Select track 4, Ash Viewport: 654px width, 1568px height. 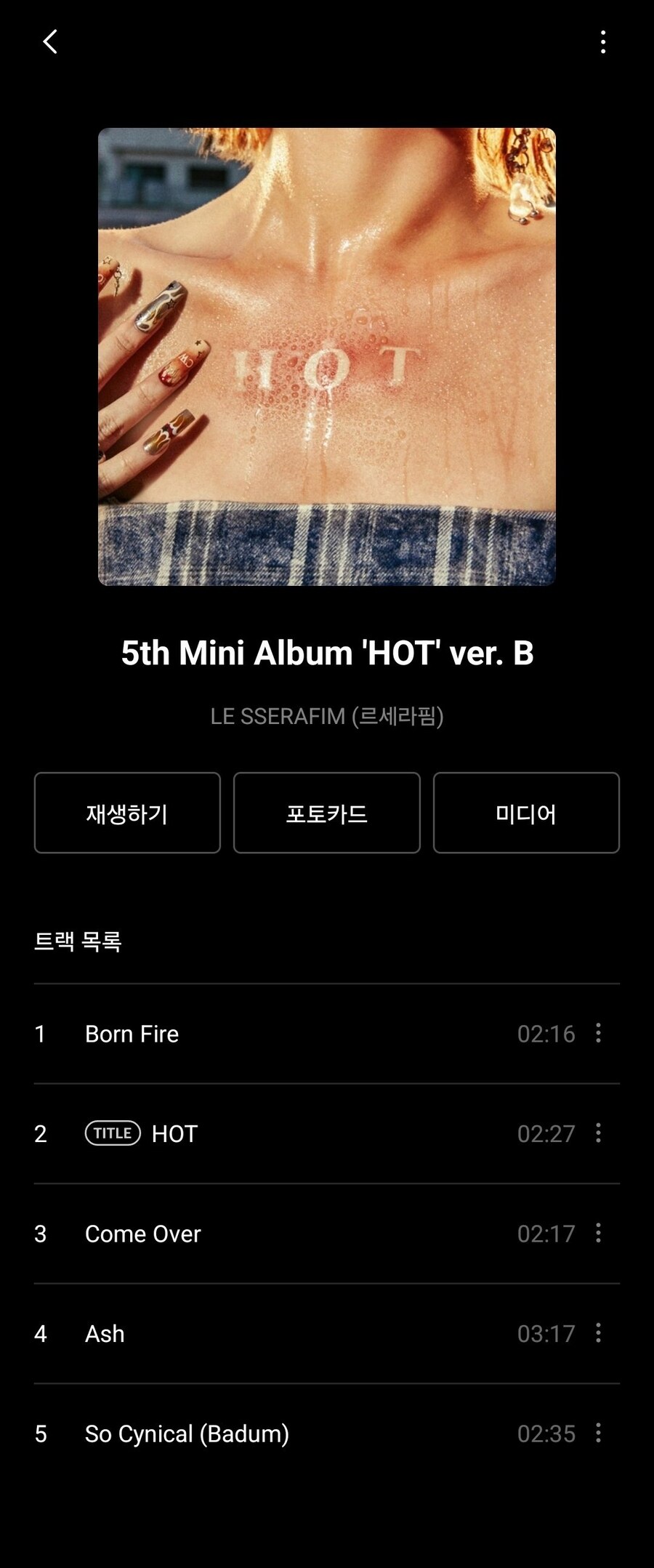coord(103,1333)
